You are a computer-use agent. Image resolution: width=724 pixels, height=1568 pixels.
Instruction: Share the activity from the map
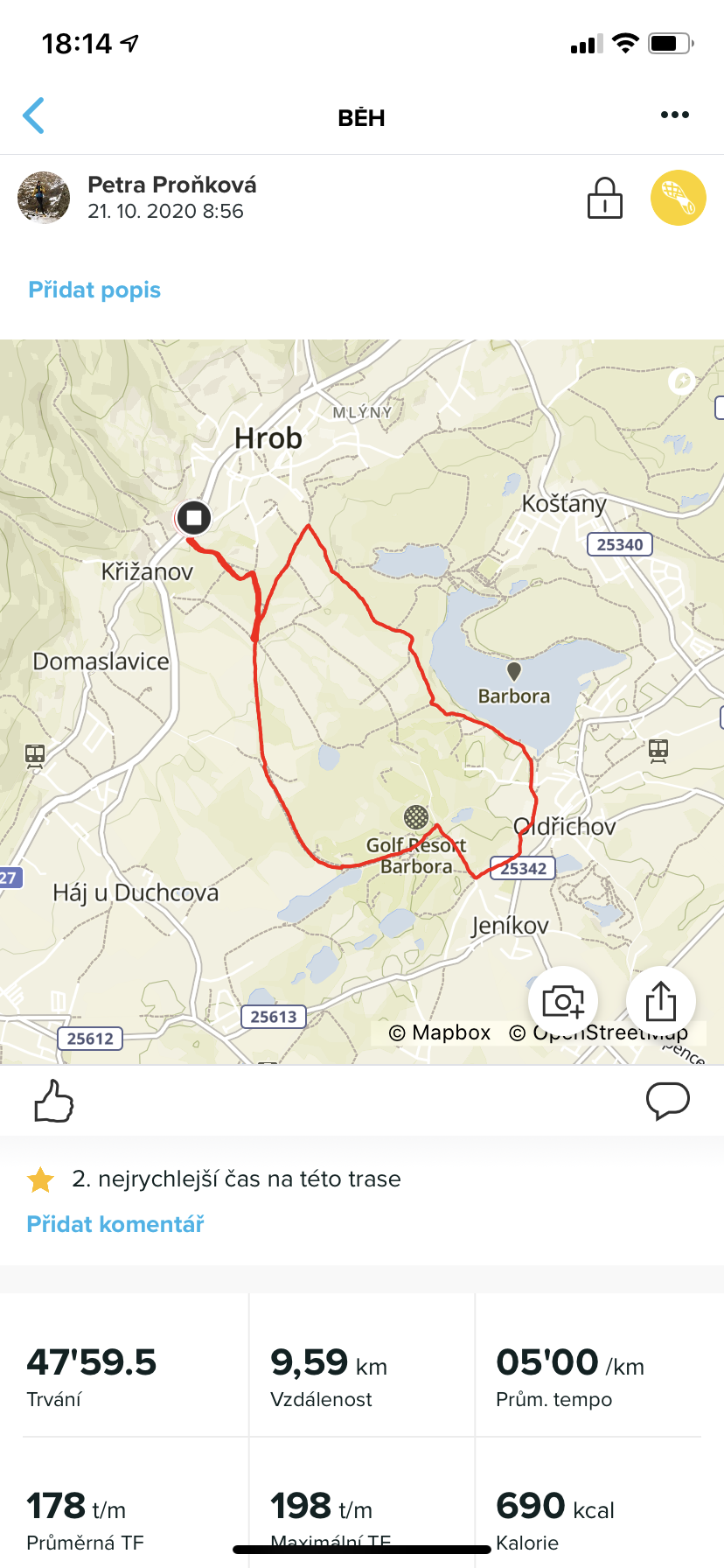(x=661, y=1001)
